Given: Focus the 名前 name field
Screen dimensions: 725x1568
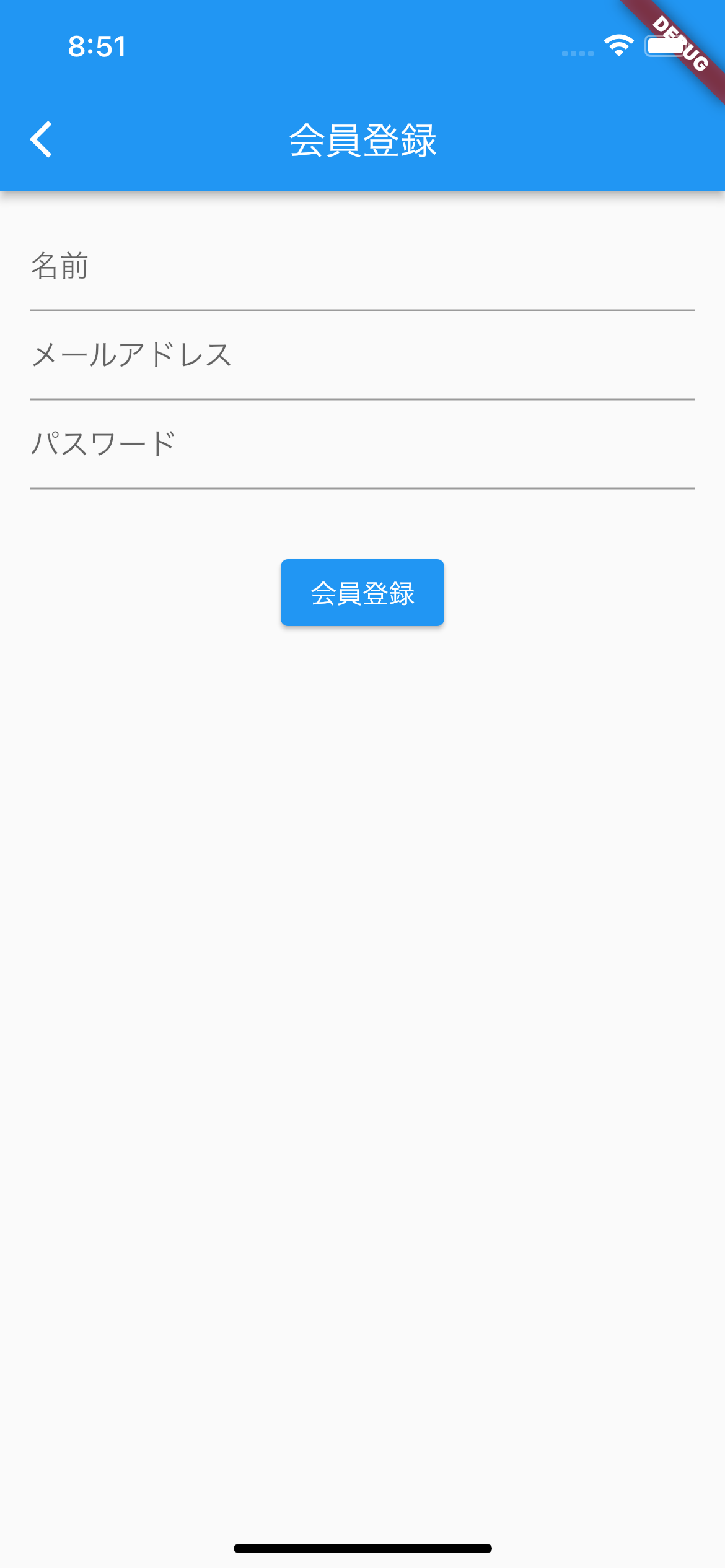Looking at the screenshot, I should [x=362, y=266].
